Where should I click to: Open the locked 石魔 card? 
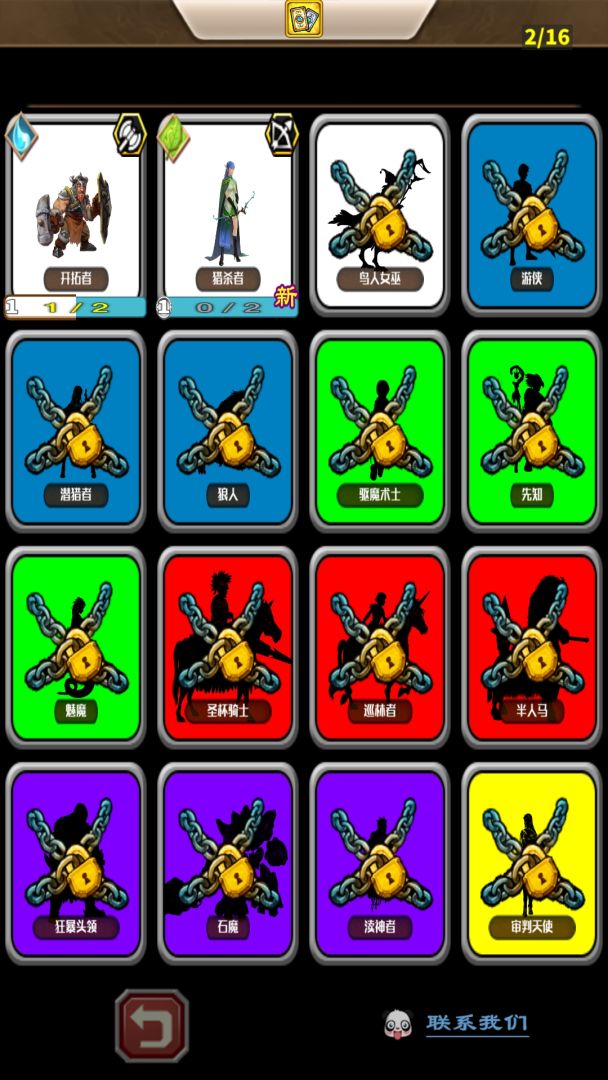[x=228, y=863]
